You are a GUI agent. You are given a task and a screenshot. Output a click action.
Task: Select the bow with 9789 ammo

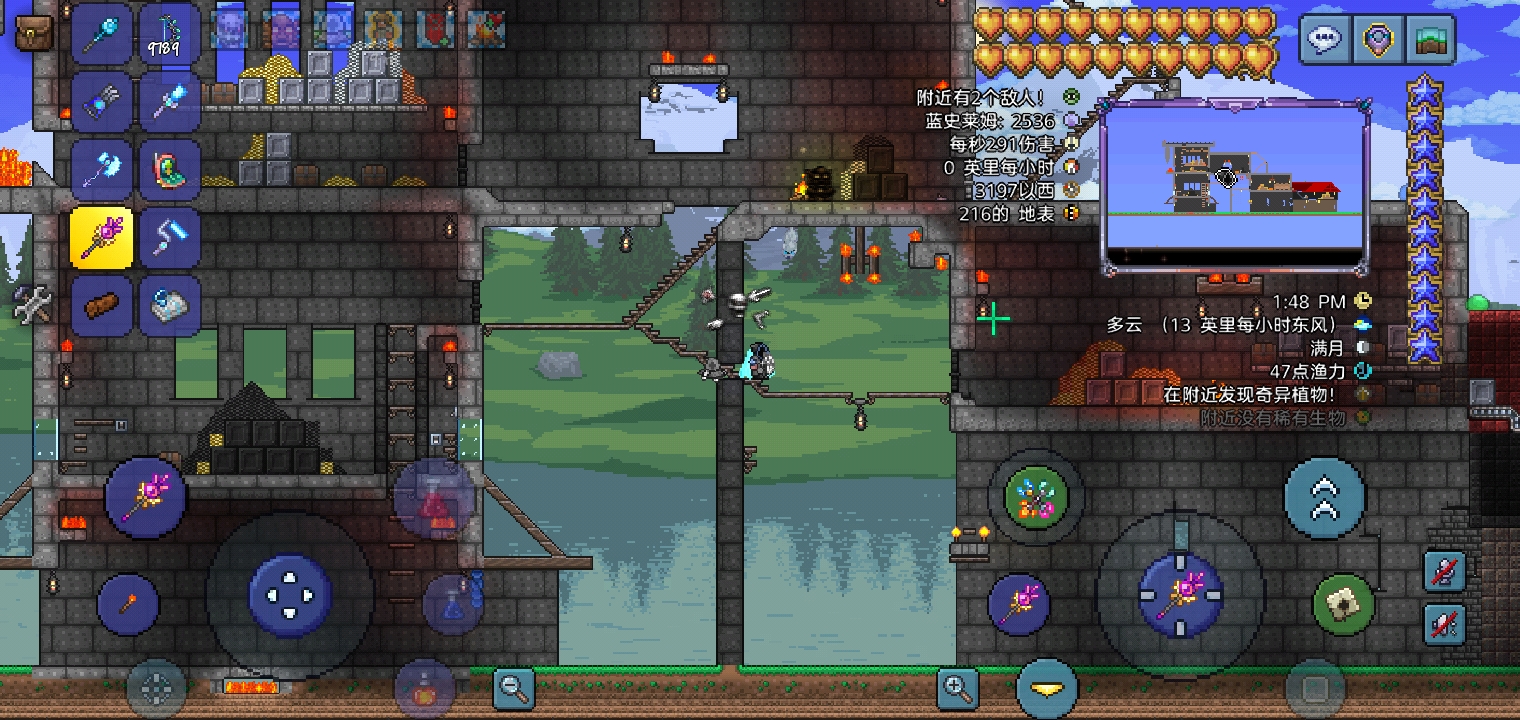point(169,34)
